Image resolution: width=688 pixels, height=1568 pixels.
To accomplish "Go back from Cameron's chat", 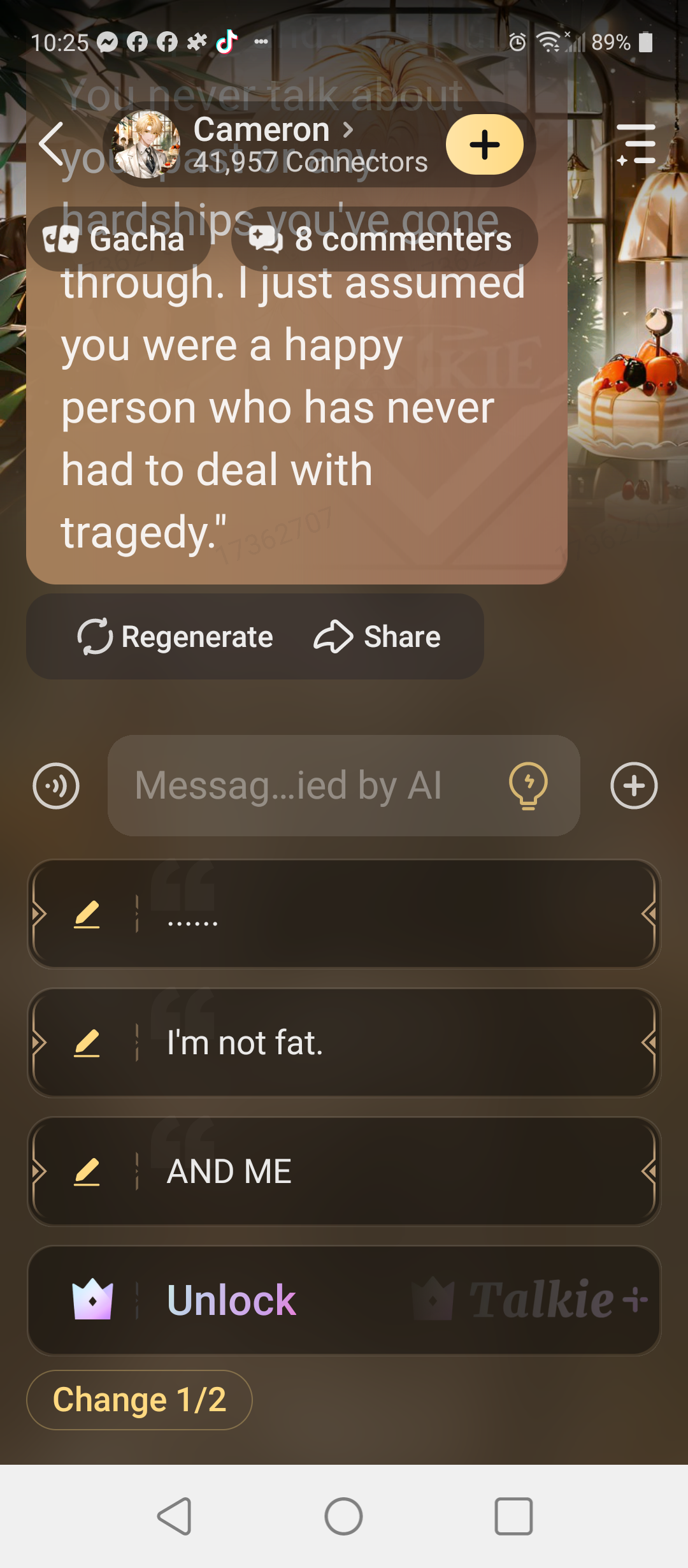I will click(x=52, y=144).
